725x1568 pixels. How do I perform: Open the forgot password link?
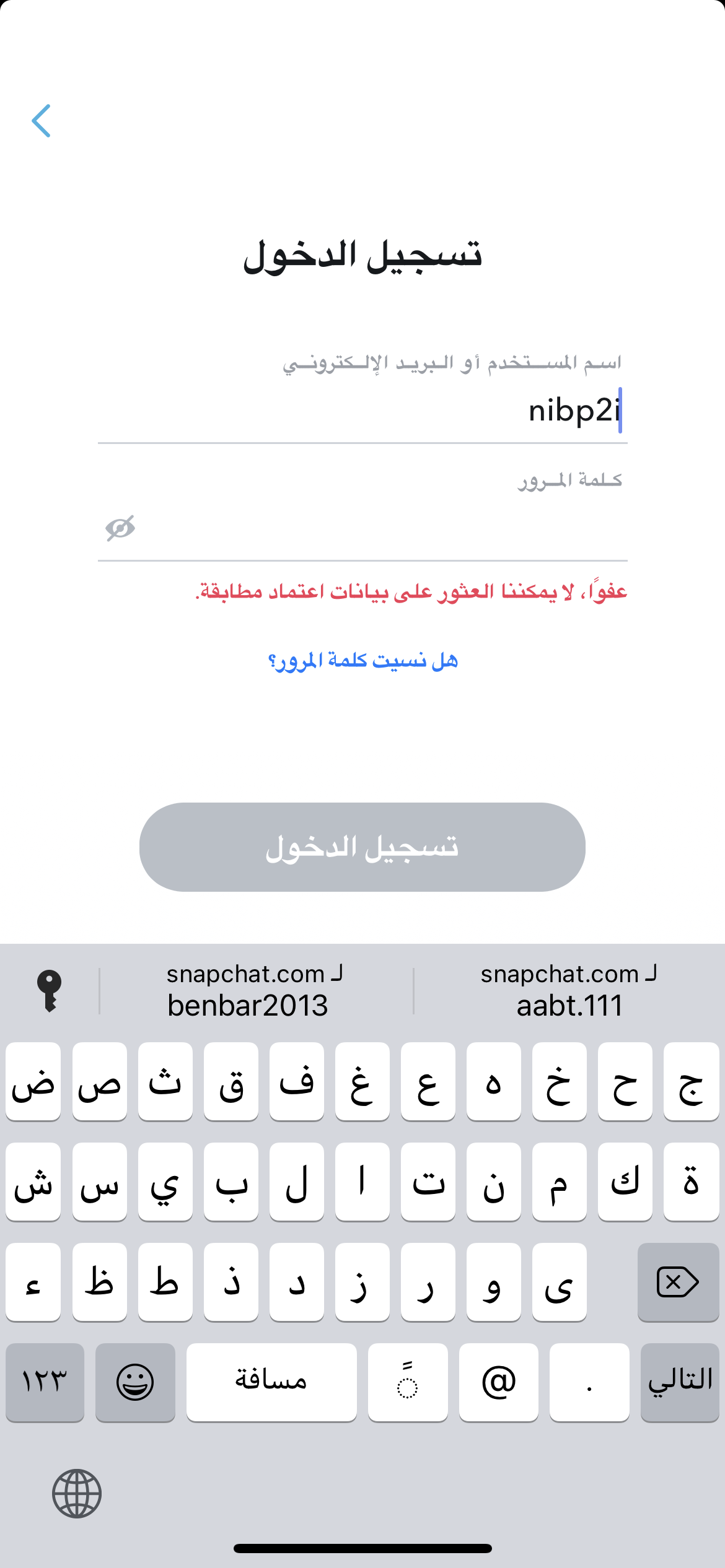tap(362, 661)
